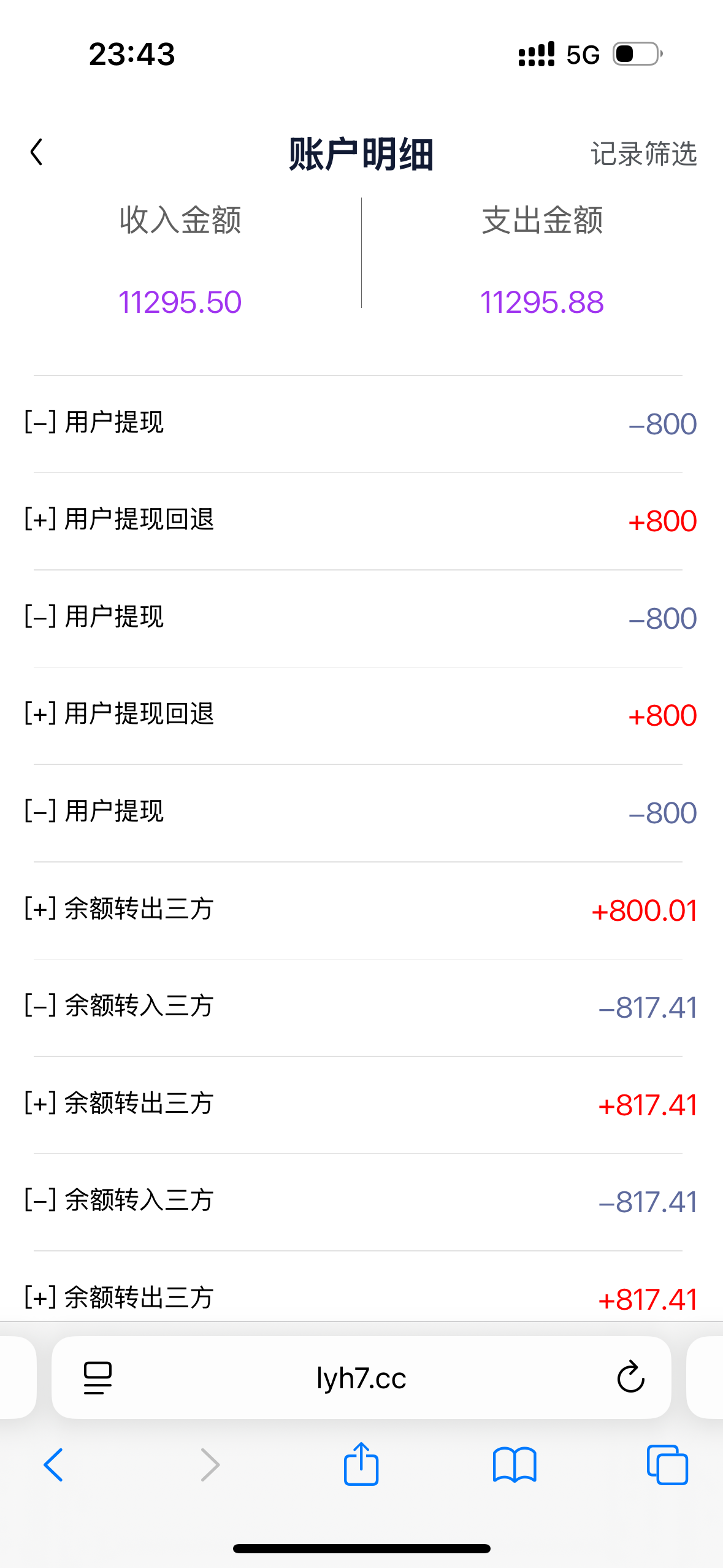Tap the expense amount 11295.88
The height and width of the screenshot is (1568, 723).
tap(542, 301)
